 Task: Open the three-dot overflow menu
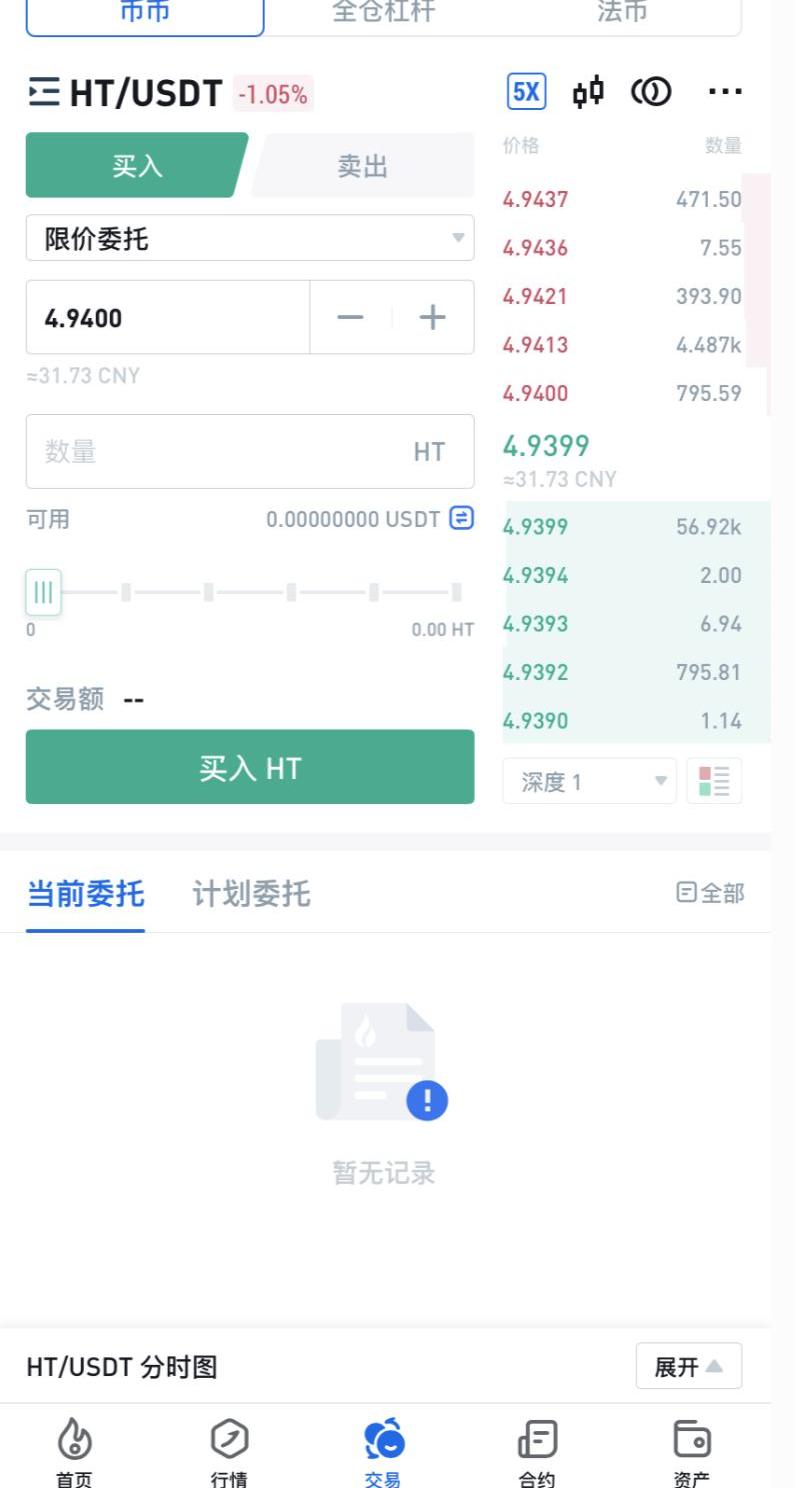(725, 93)
